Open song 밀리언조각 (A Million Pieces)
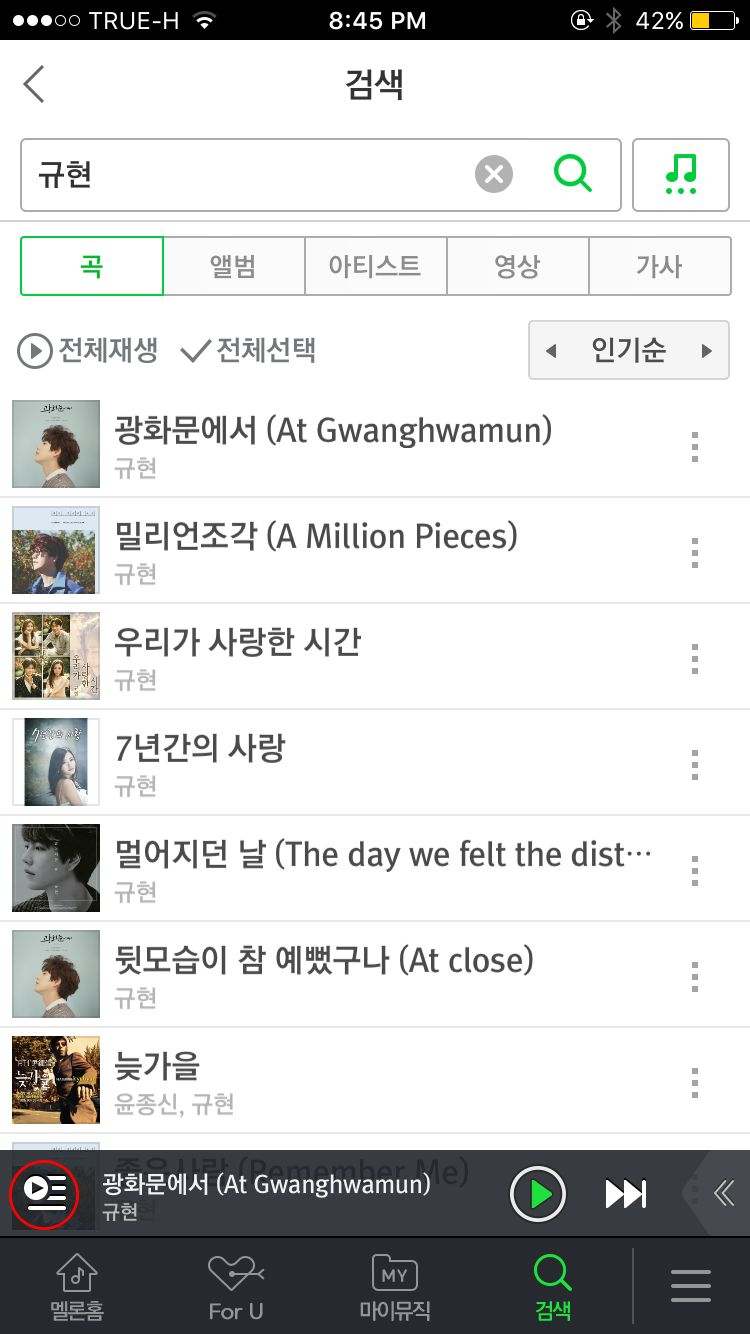 316,537
